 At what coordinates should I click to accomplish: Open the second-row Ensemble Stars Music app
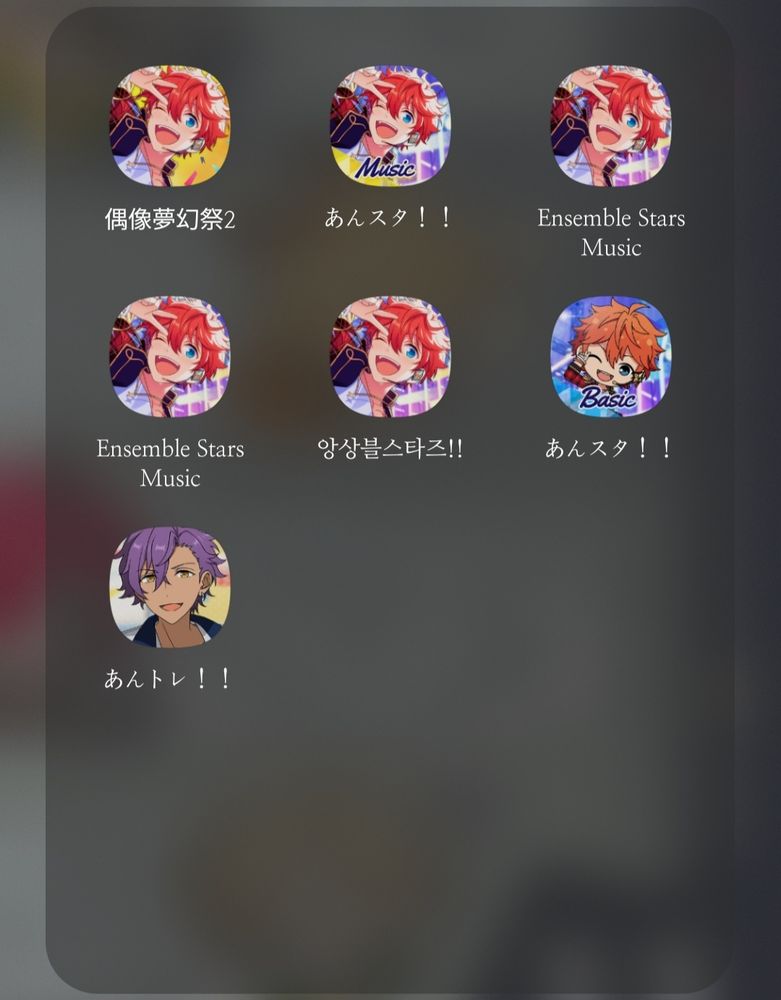[x=172, y=358]
